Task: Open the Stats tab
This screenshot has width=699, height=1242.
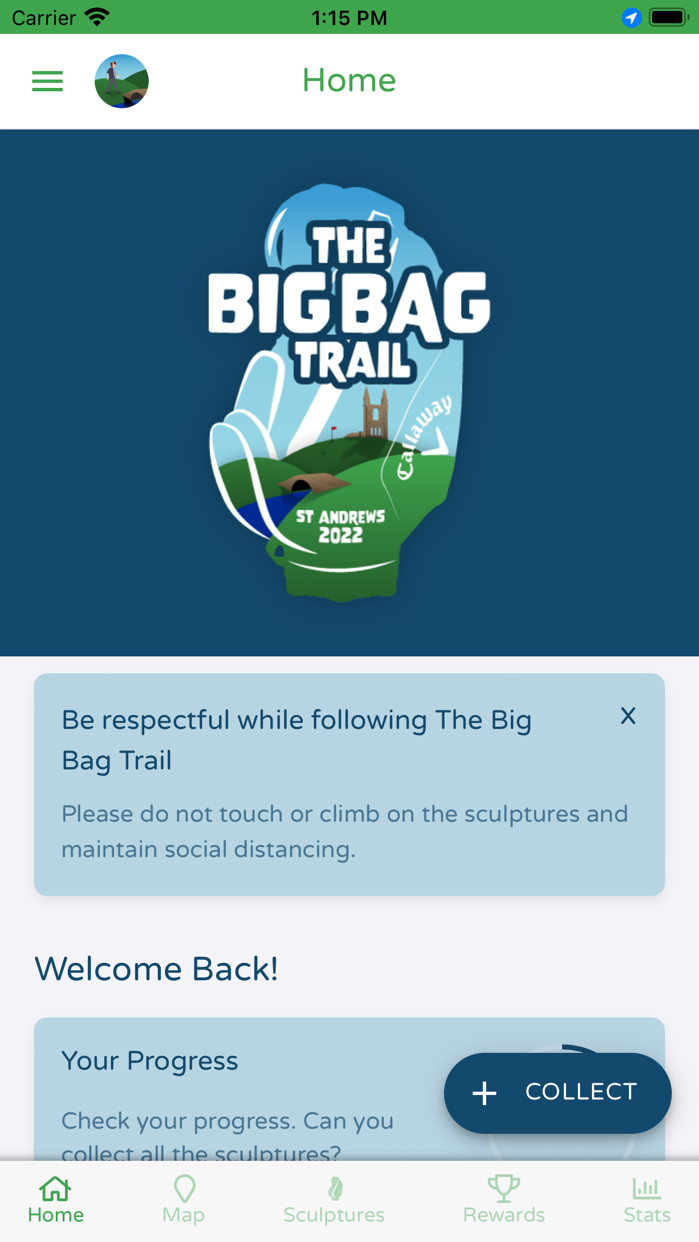Action: tap(646, 1200)
